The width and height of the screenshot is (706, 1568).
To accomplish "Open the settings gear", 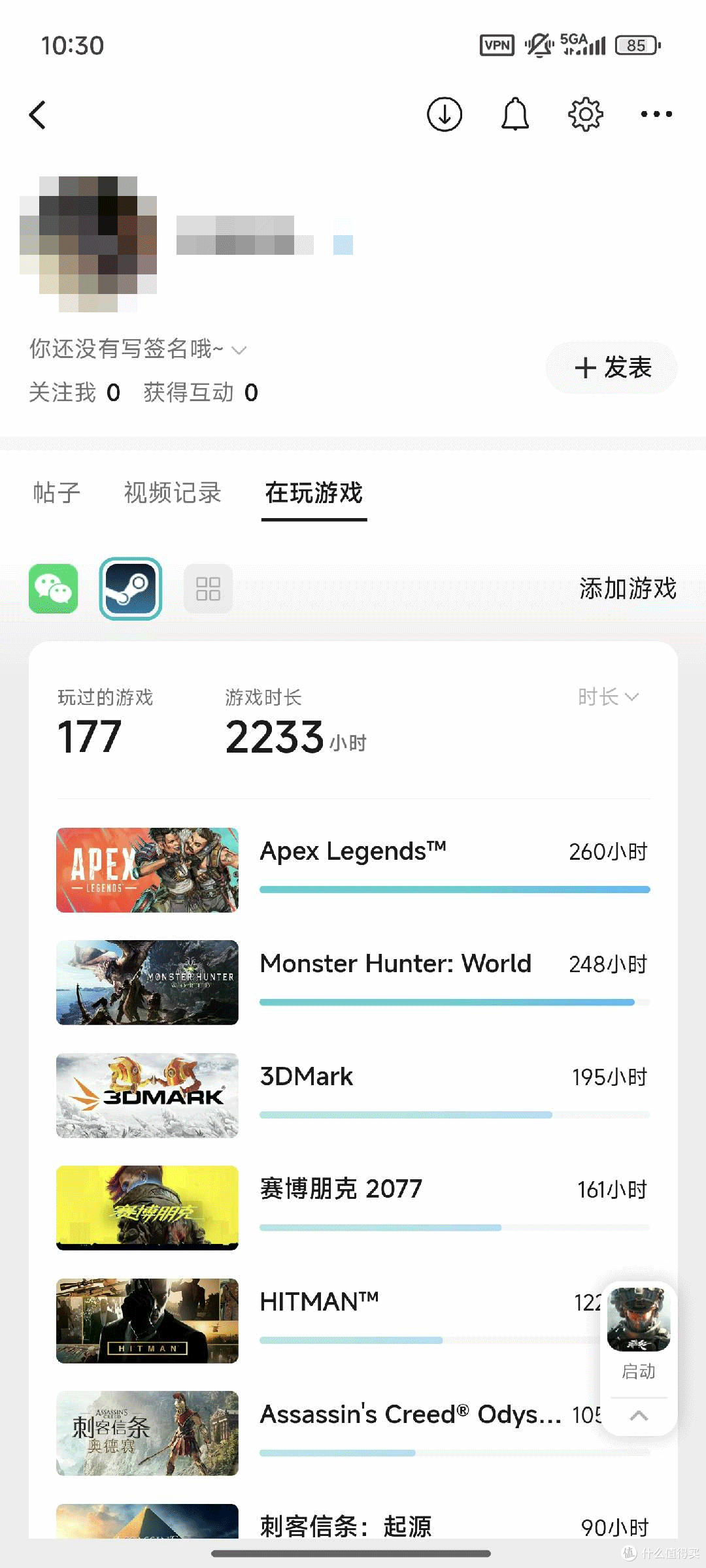I will click(x=585, y=113).
